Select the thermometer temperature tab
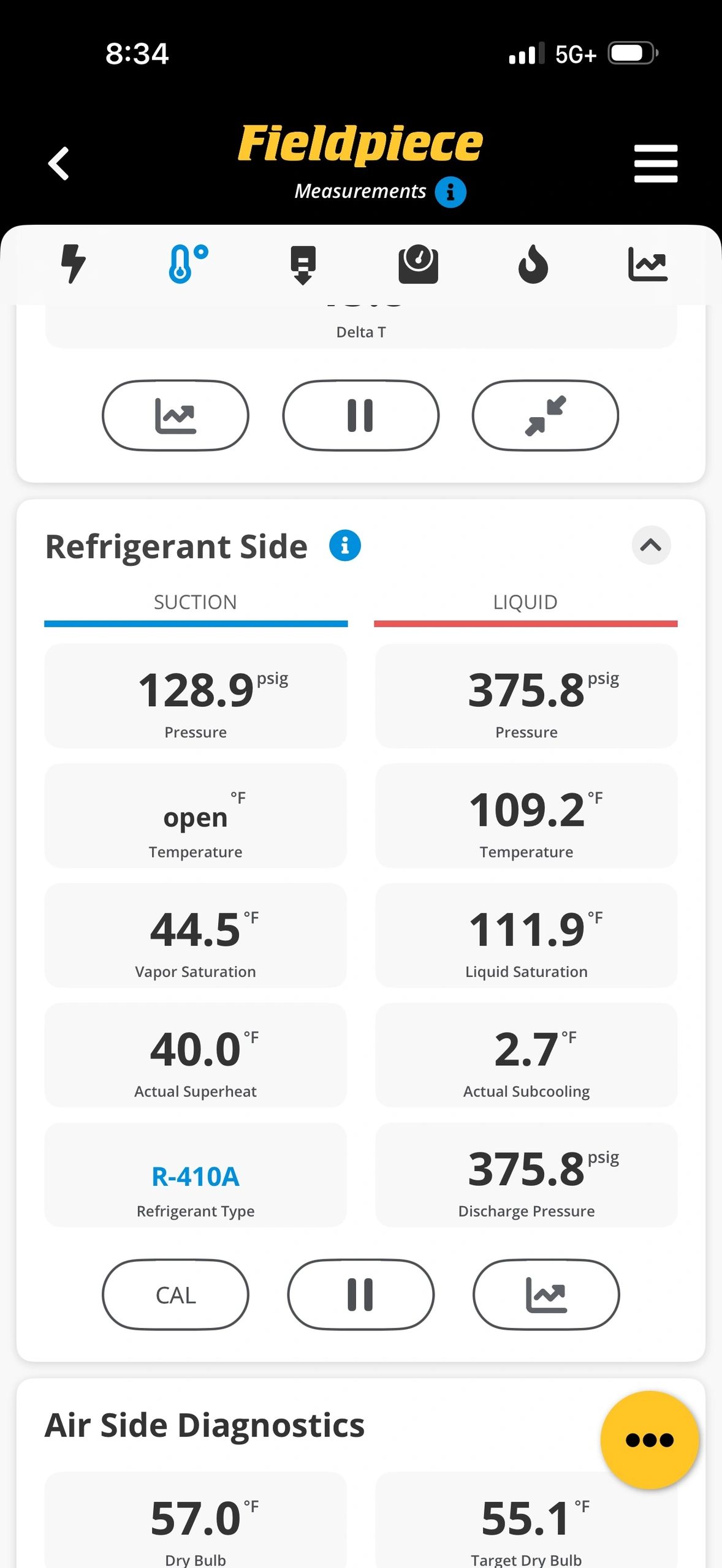 tap(188, 264)
